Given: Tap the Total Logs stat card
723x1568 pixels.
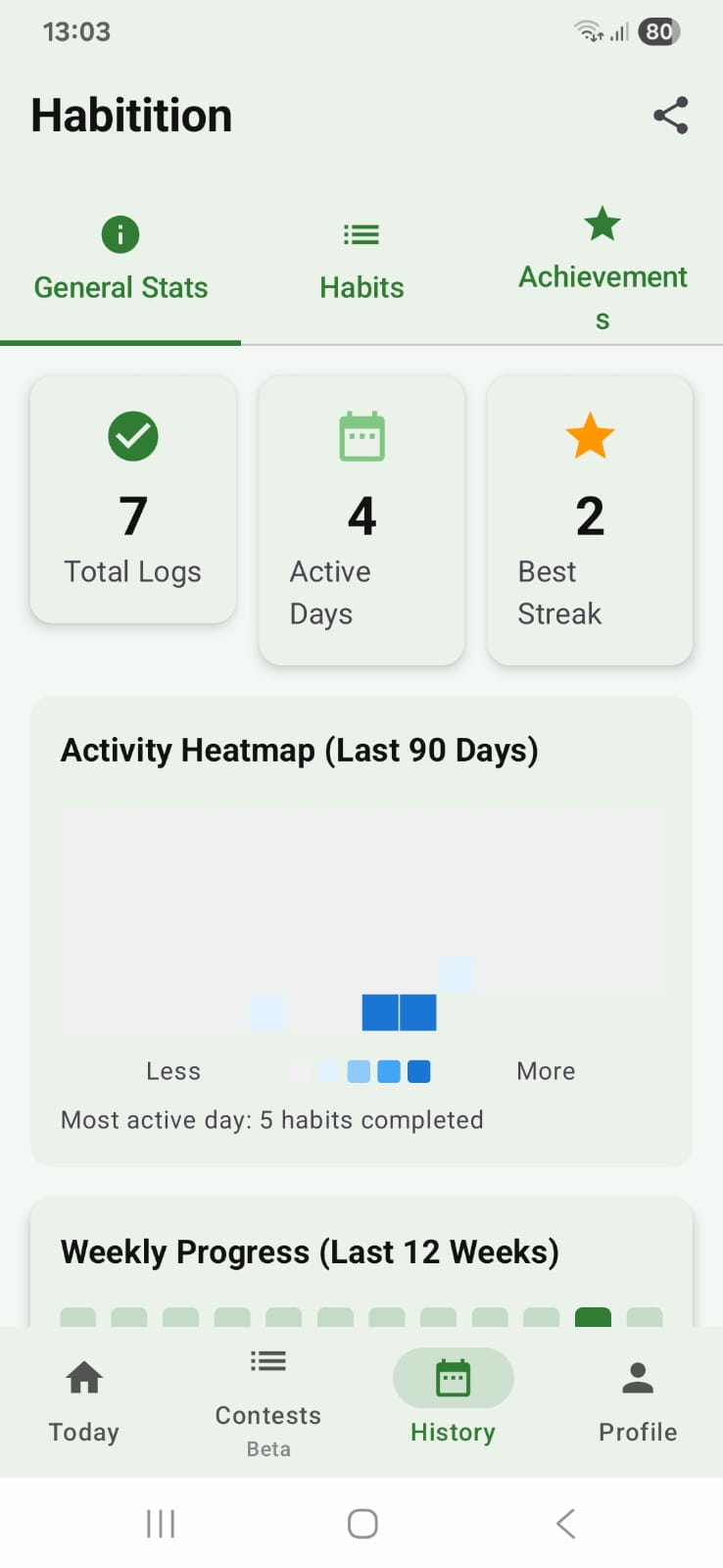Looking at the screenshot, I should coord(132,500).
